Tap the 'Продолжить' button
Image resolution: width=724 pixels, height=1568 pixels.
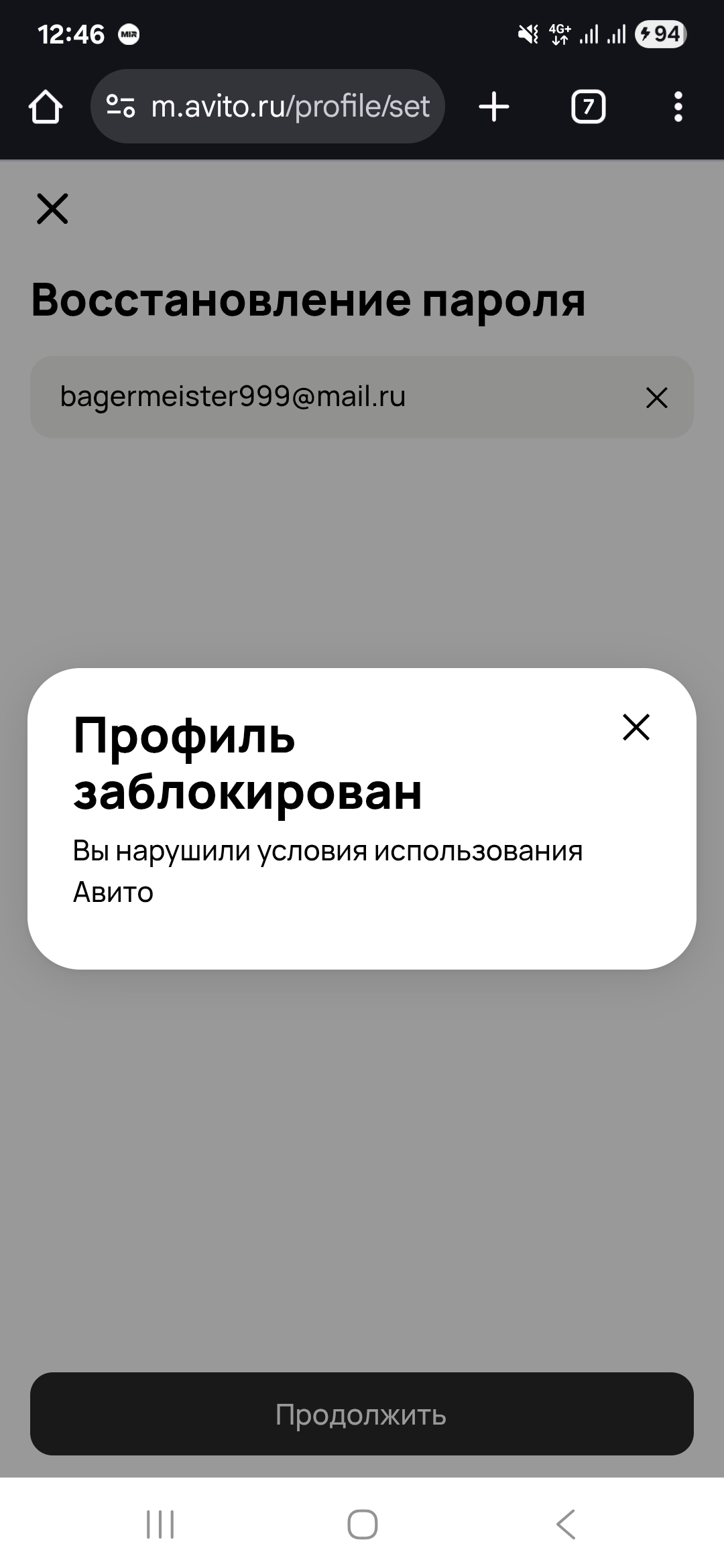tap(361, 1414)
